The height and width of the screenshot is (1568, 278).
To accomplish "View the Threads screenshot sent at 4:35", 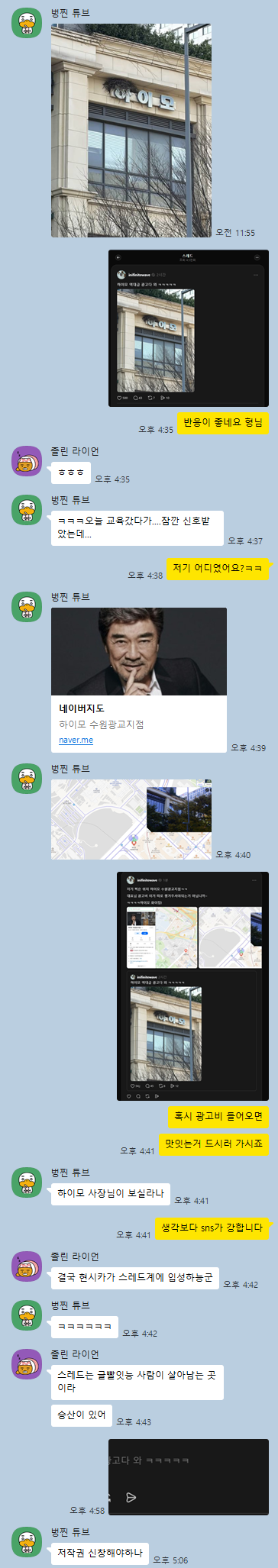I will pyautogui.click(x=188, y=328).
